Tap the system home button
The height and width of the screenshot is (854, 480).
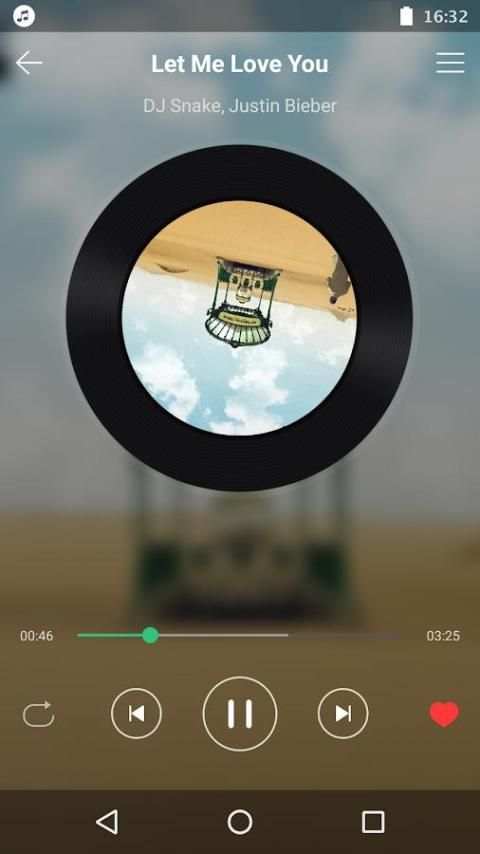(240, 821)
